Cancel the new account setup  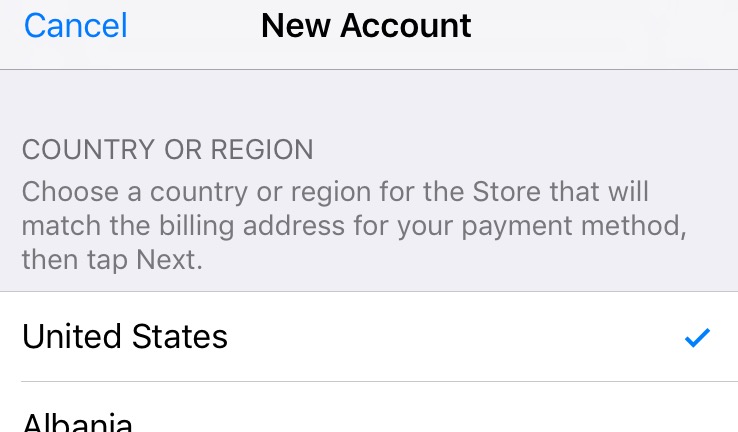75,26
